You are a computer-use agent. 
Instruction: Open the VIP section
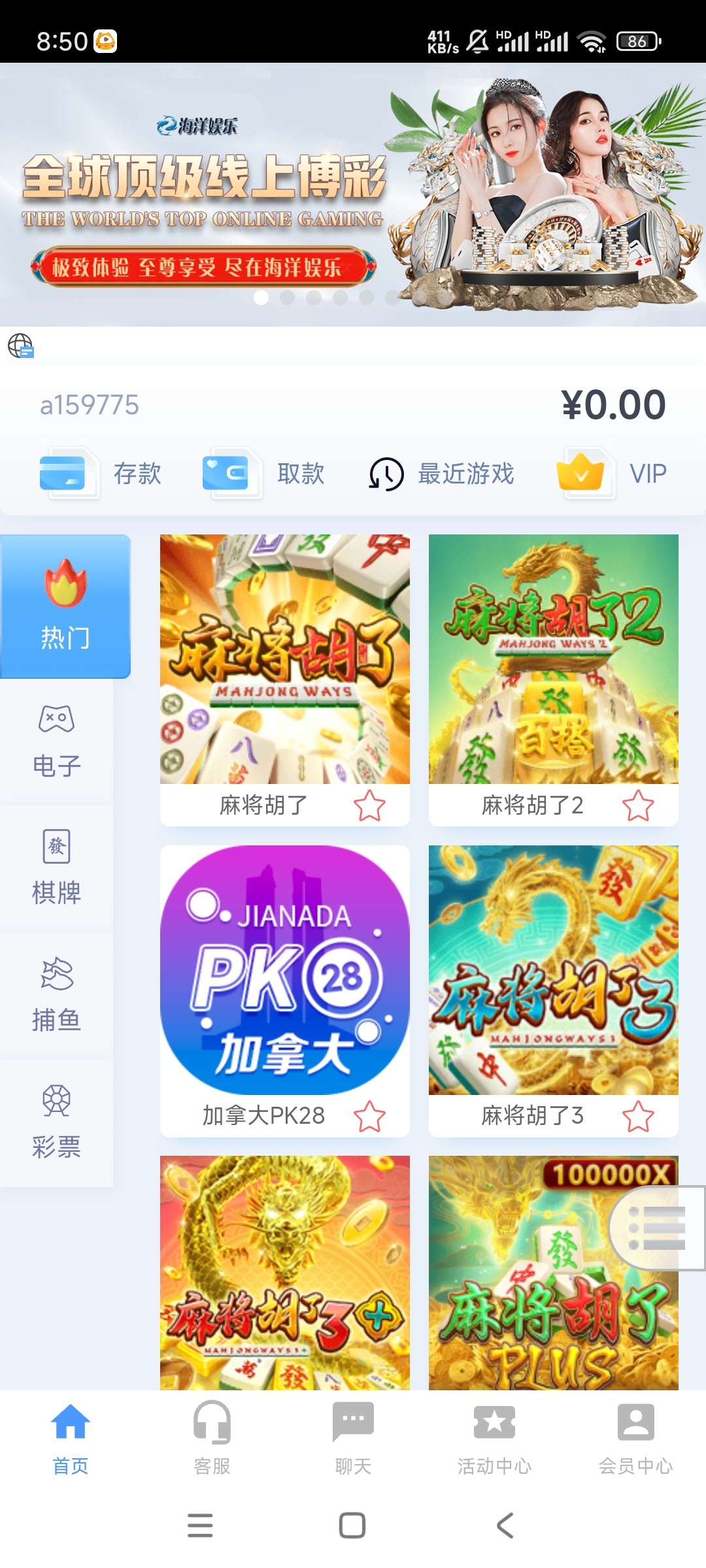pyautogui.click(x=611, y=474)
